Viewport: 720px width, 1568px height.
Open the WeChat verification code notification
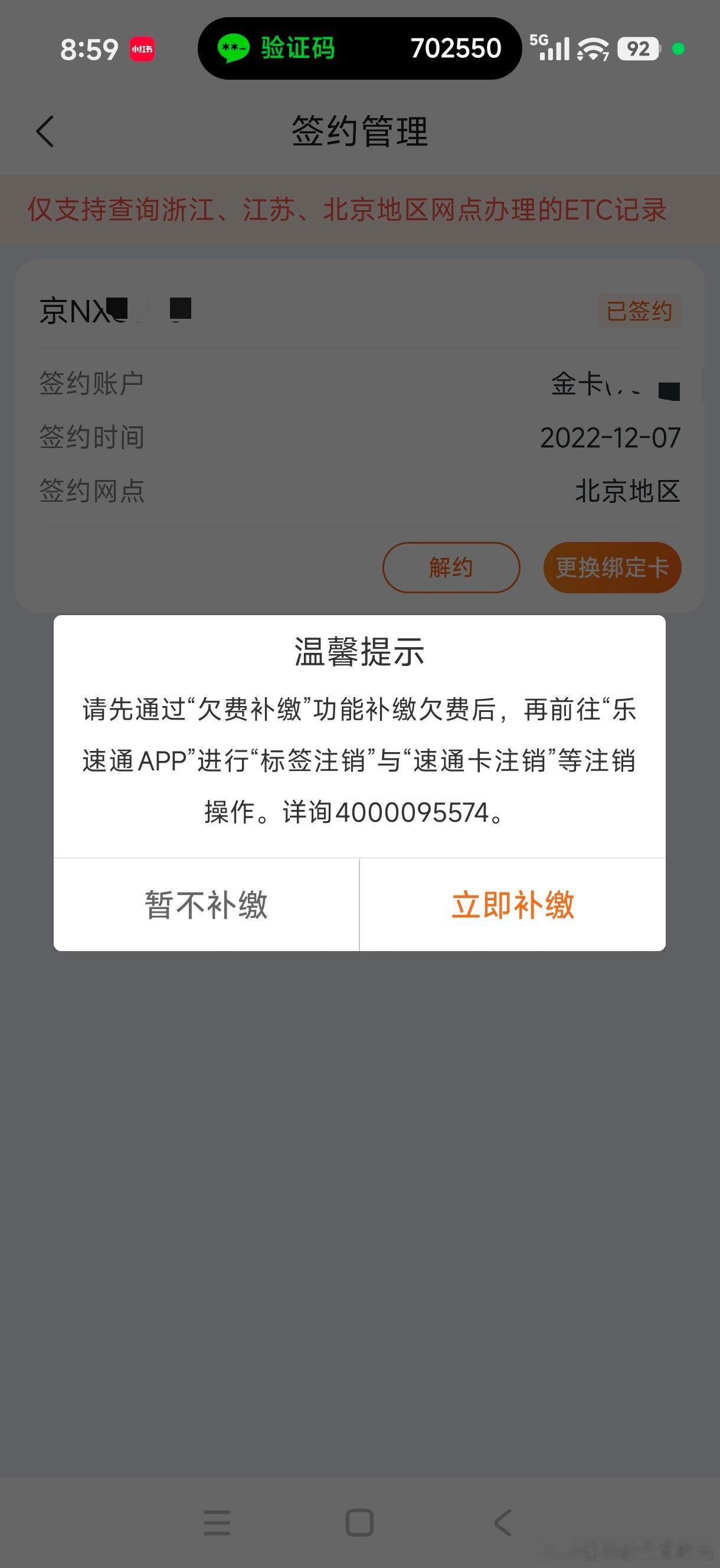point(359,47)
